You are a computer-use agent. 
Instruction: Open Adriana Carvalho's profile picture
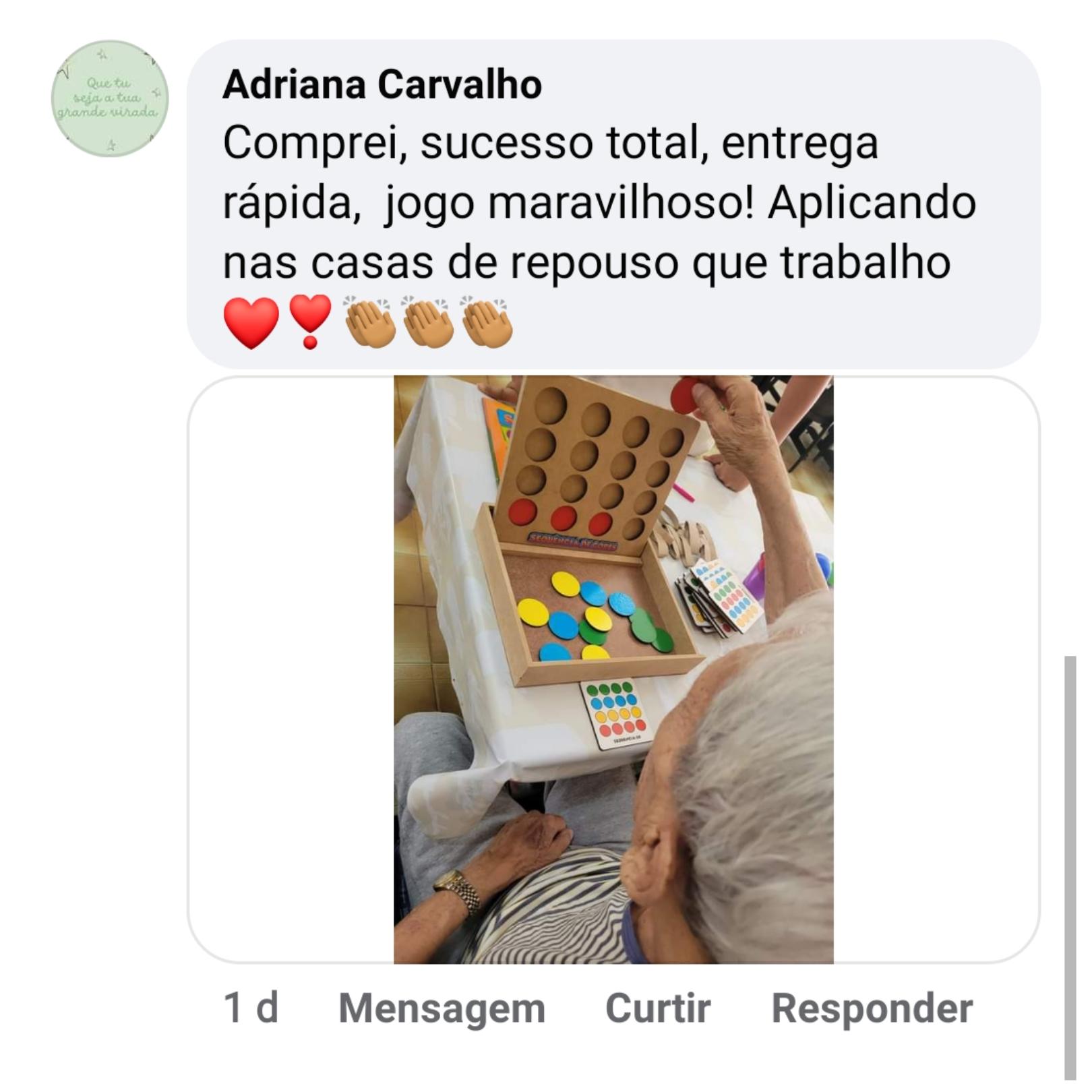pos(110,99)
